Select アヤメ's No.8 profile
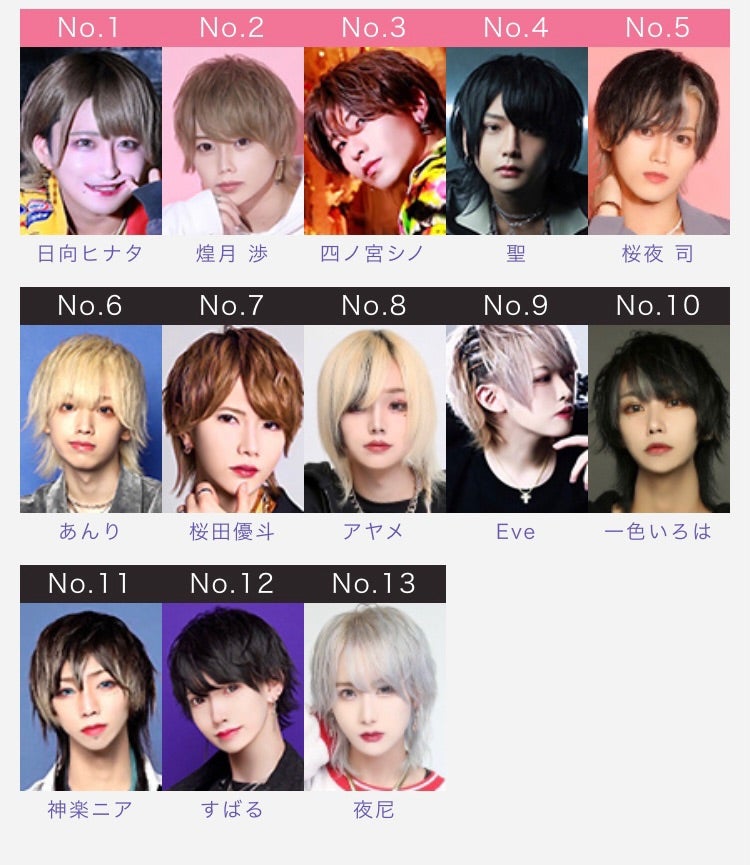 point(374,418)
